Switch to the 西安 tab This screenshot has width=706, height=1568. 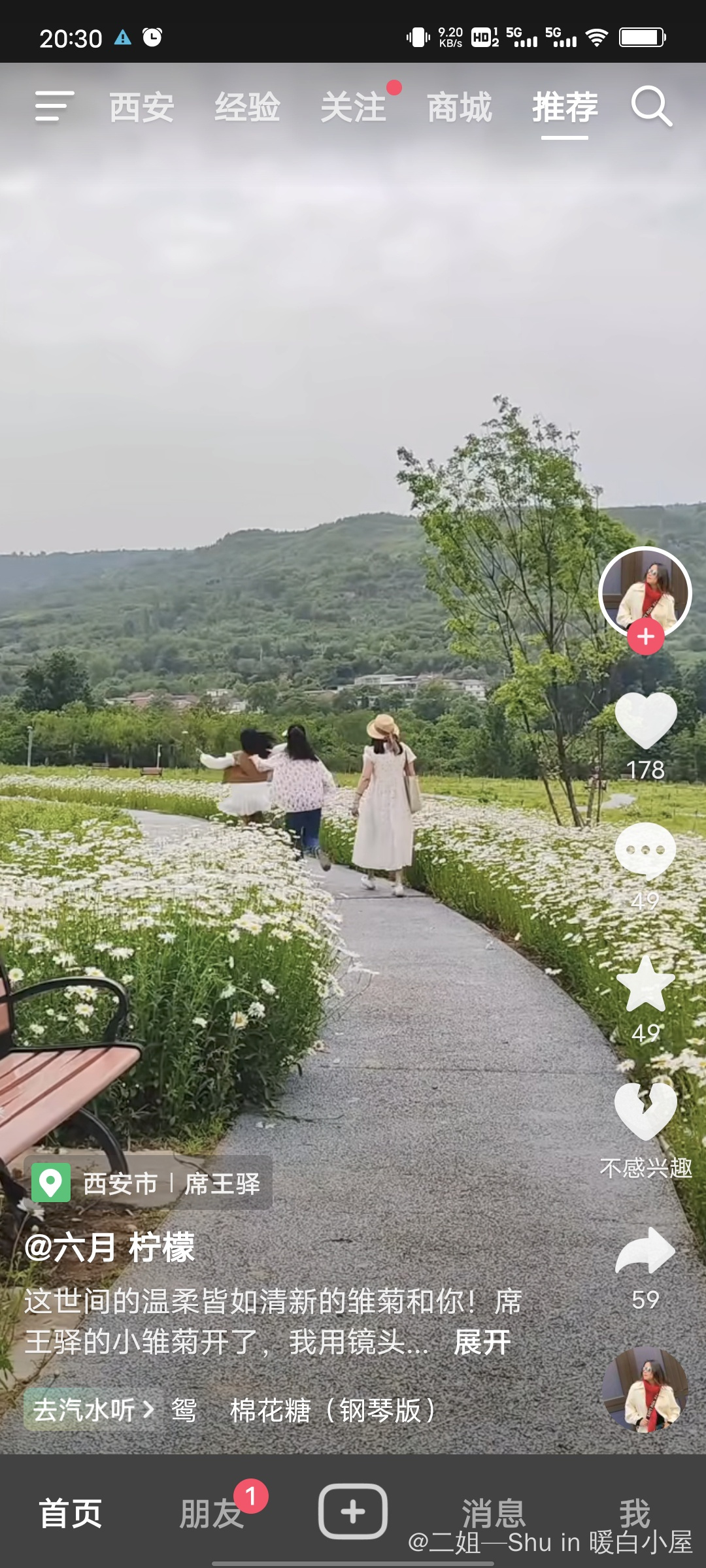click(x=142, y=108)
